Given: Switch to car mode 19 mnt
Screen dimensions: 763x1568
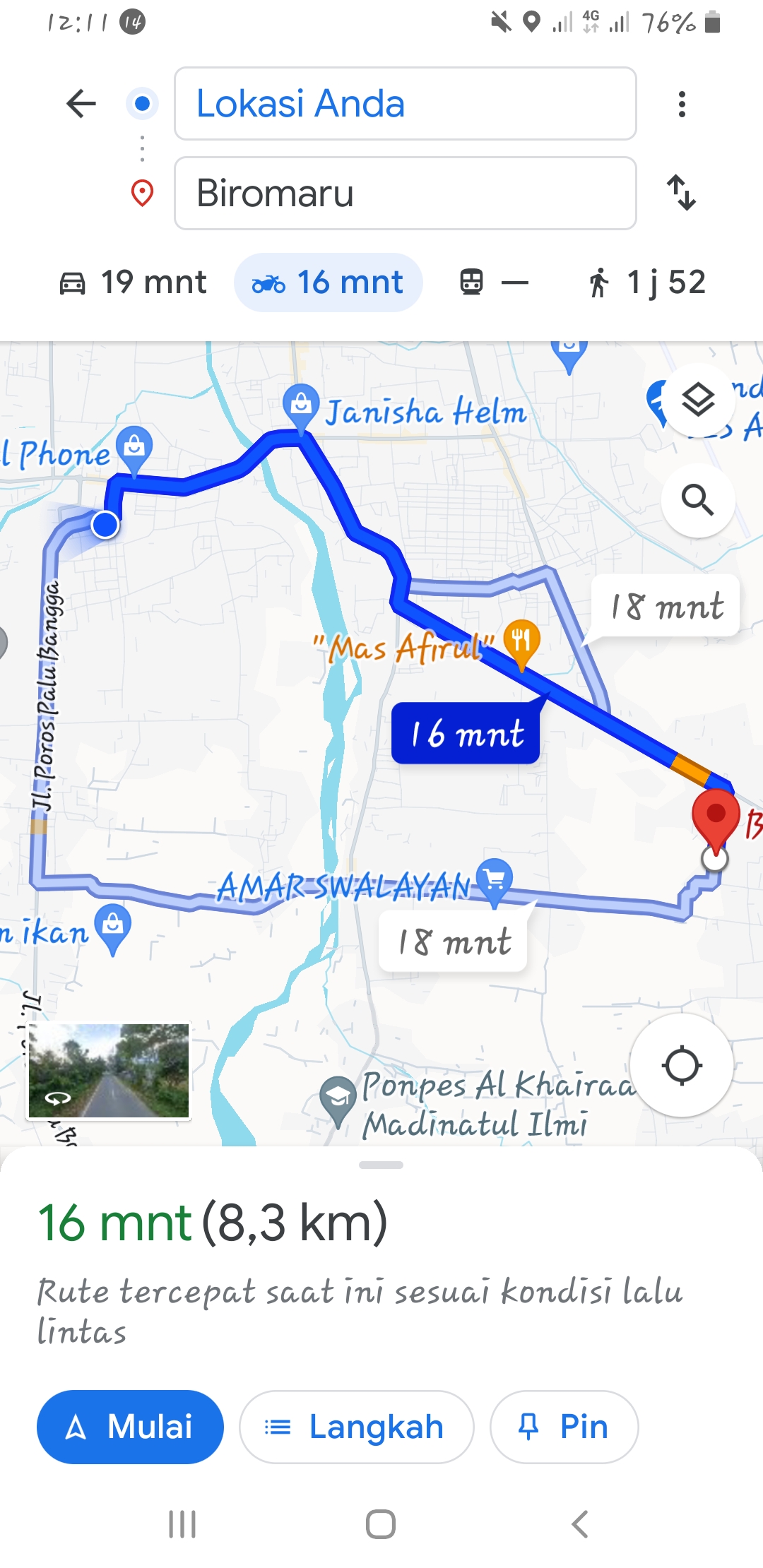Looking at the screenshot, I should click(133, 283).
